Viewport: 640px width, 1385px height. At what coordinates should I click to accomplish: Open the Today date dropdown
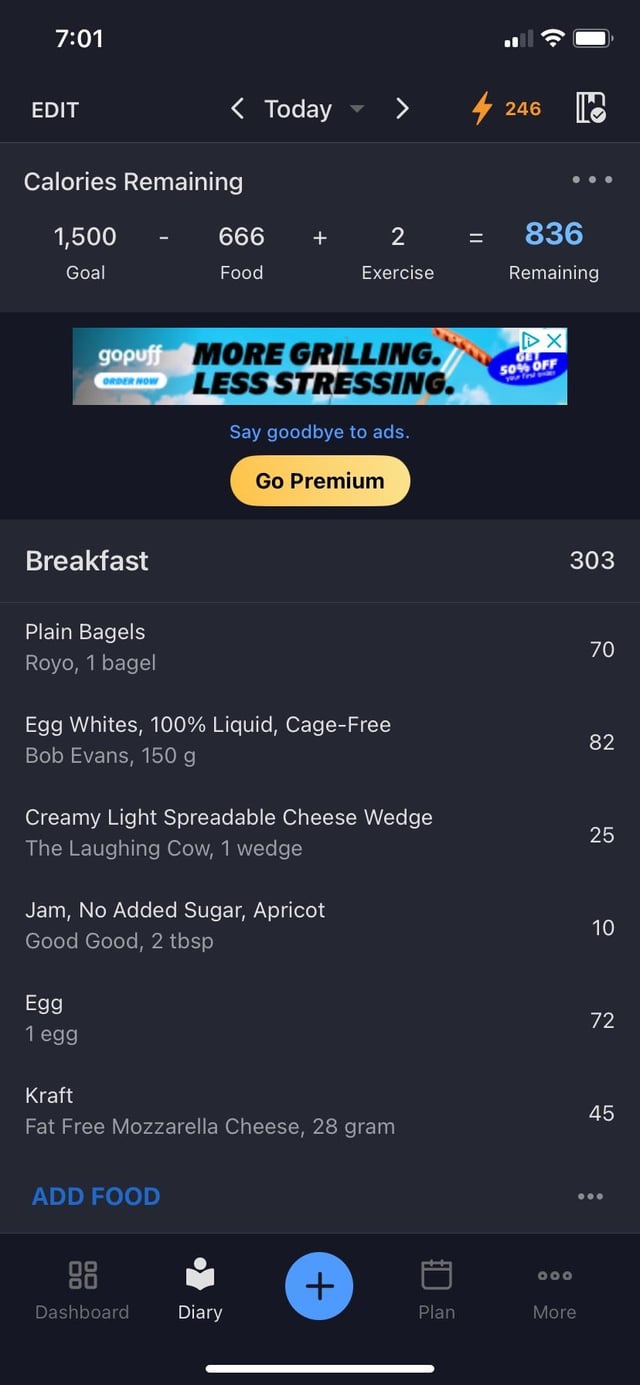click(312, 109)
